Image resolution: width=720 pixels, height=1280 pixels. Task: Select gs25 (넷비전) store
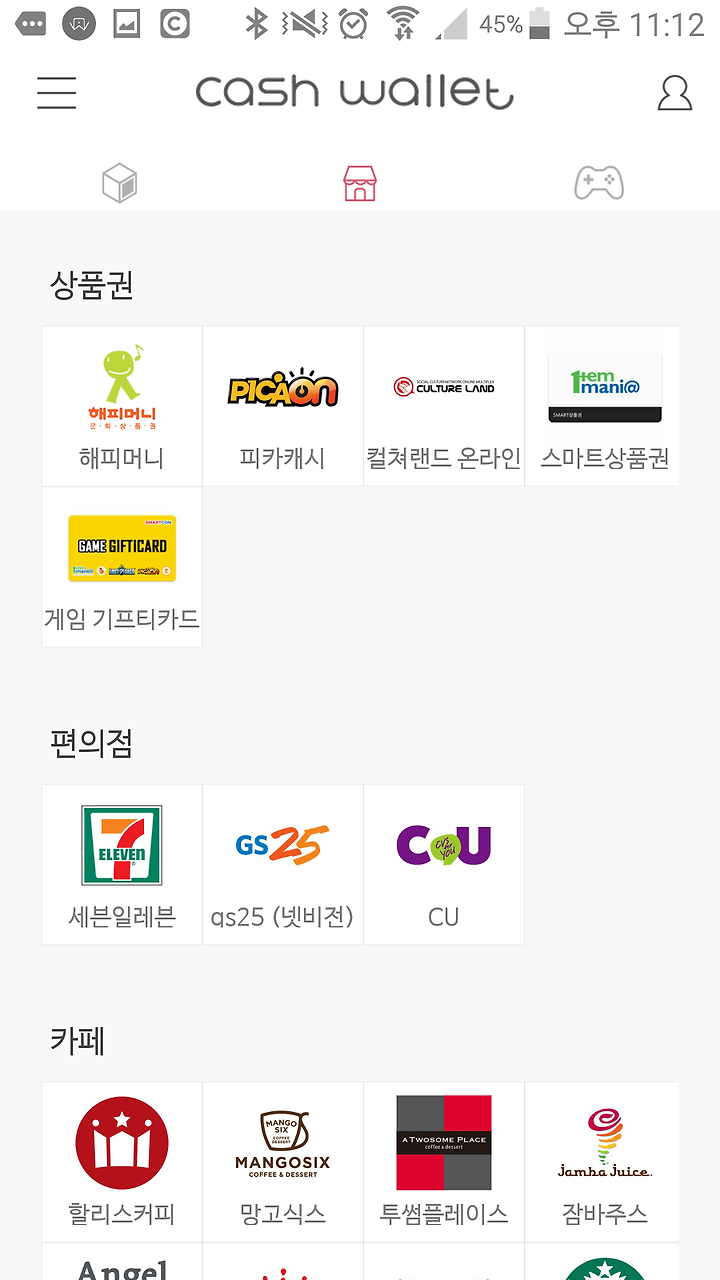click(x=283, y=864)
